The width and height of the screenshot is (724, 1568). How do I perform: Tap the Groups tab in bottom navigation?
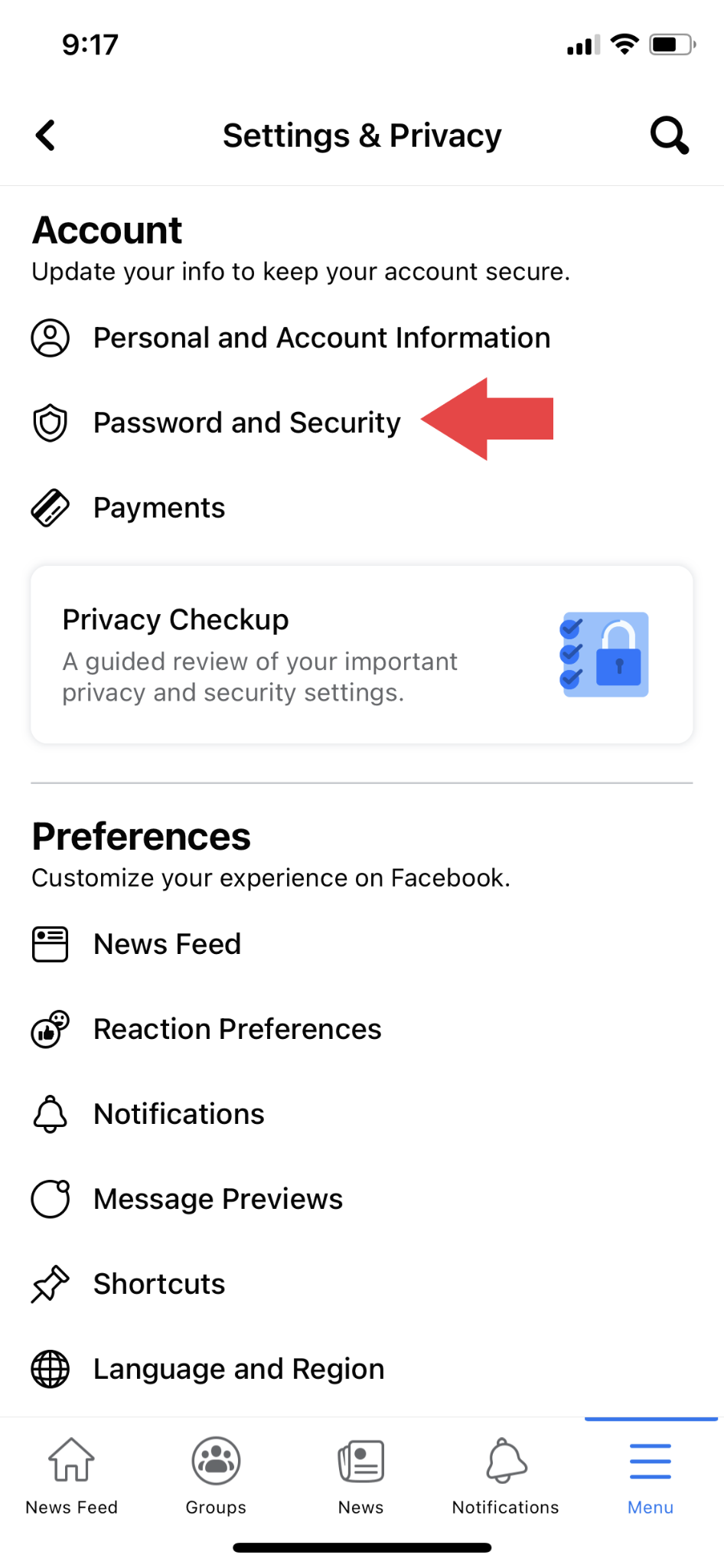tap(215, 1474)
